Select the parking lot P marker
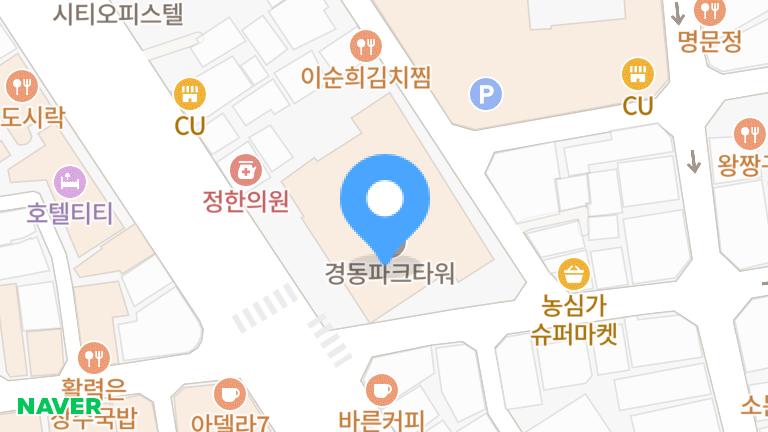The image size is (768, 432). [x=486, y=95]
